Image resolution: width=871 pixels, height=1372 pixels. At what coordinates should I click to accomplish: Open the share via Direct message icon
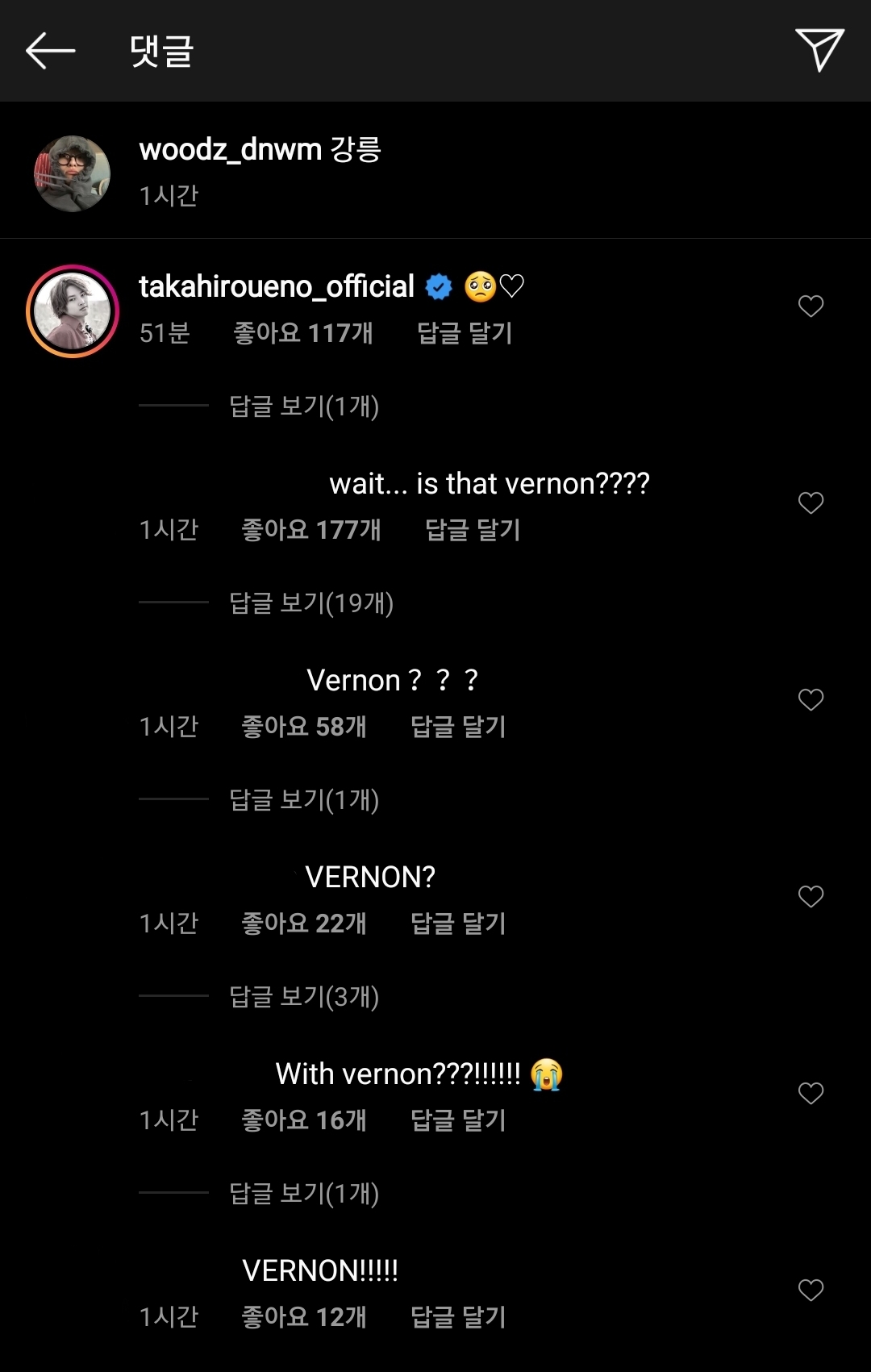(820, 51)
